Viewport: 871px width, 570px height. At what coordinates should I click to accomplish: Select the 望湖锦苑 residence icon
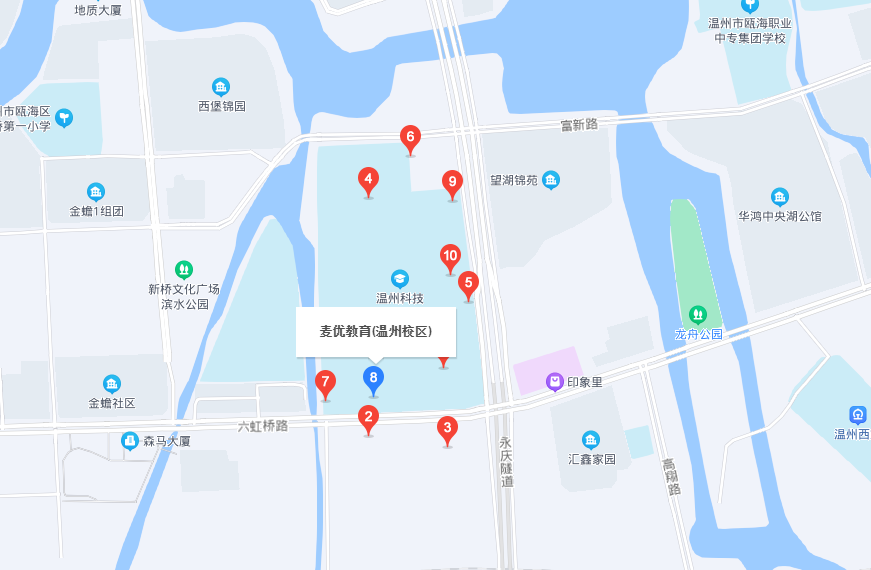tap(551, 181)
